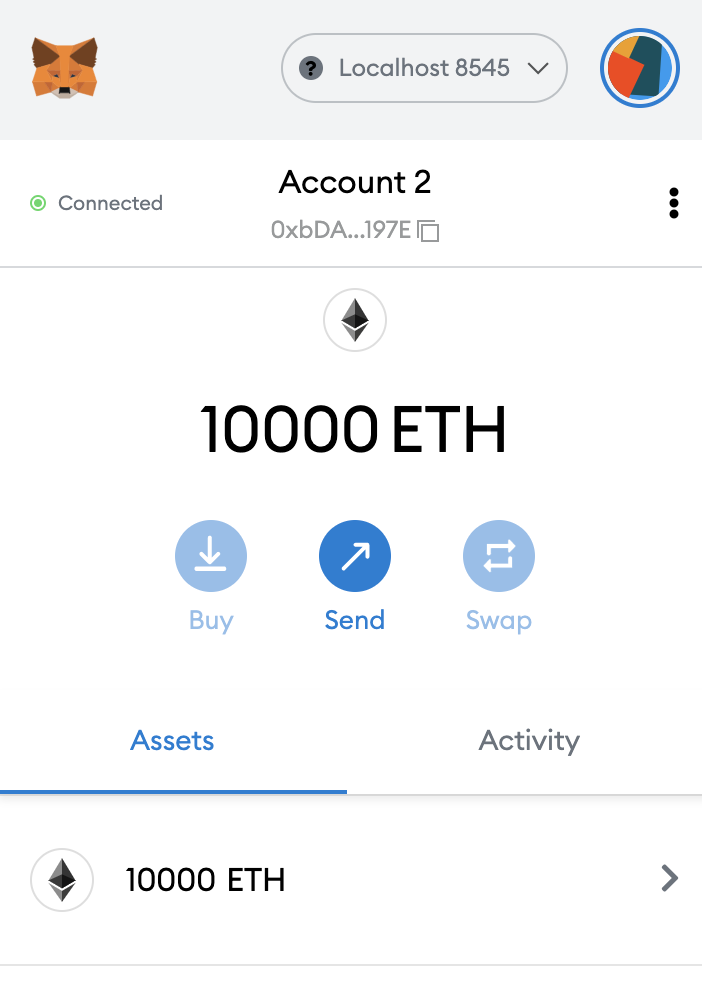
Task: Open the account avatar menu
Action: [x=640, y=69]
